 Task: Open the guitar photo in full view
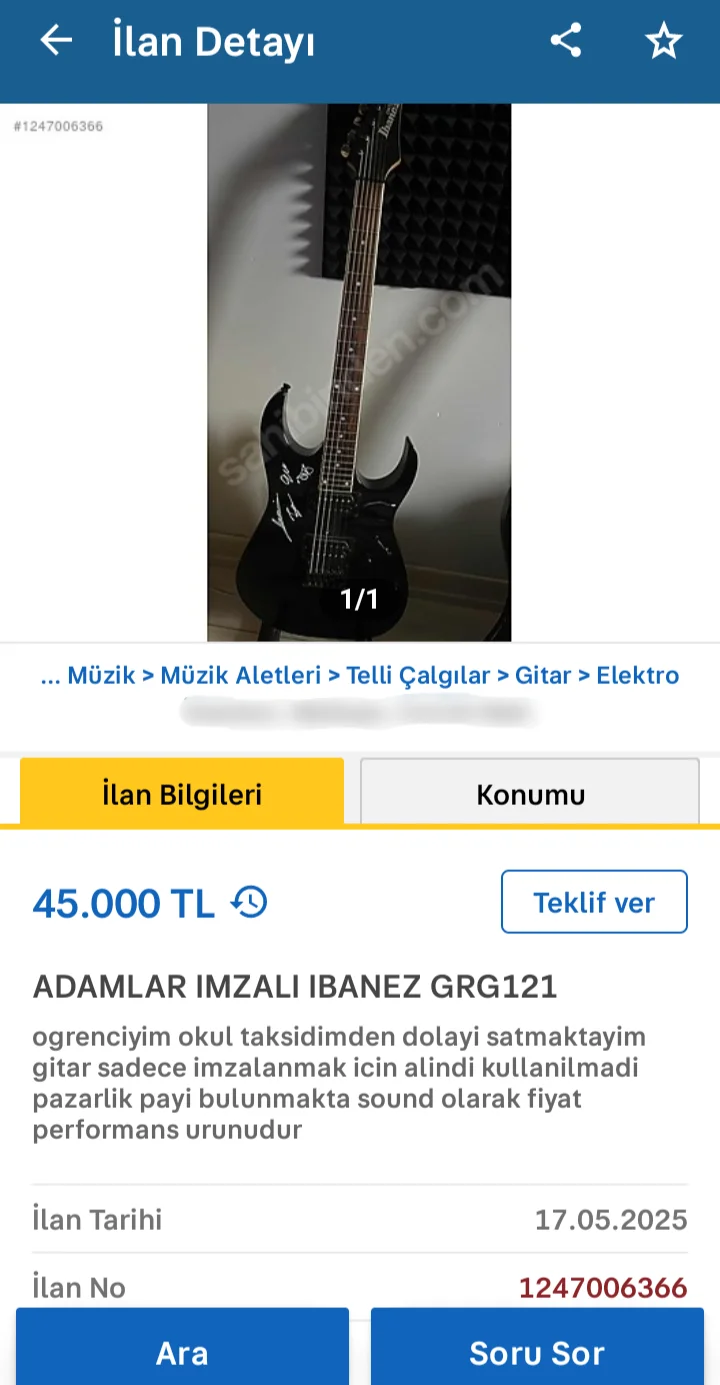[359, 372]
